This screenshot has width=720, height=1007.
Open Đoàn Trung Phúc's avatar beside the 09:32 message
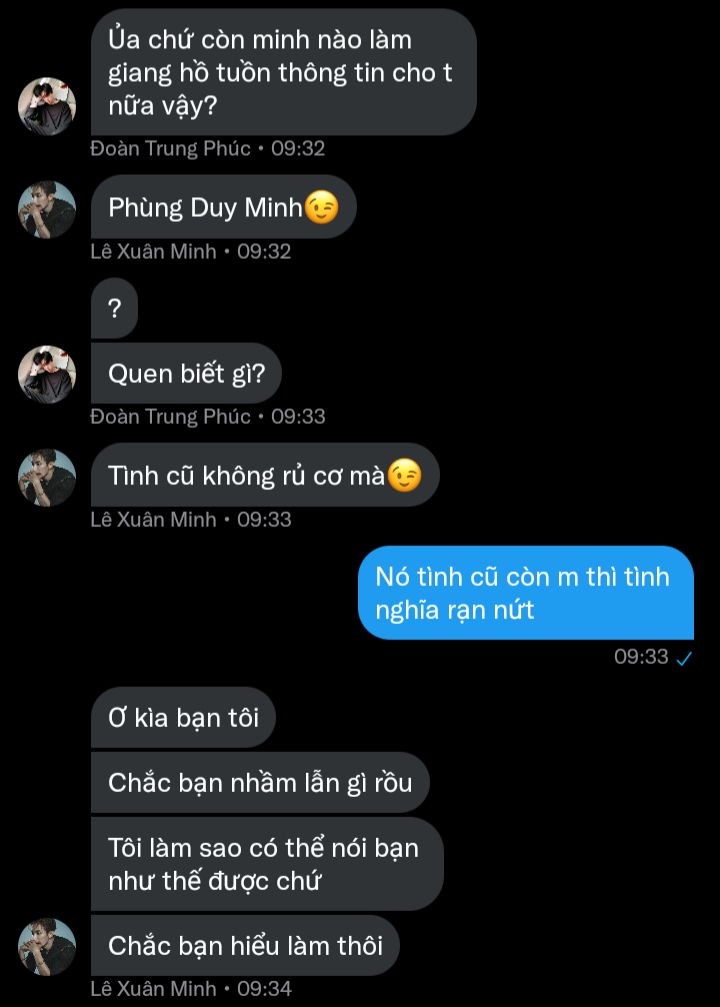[x=47, y=106]
